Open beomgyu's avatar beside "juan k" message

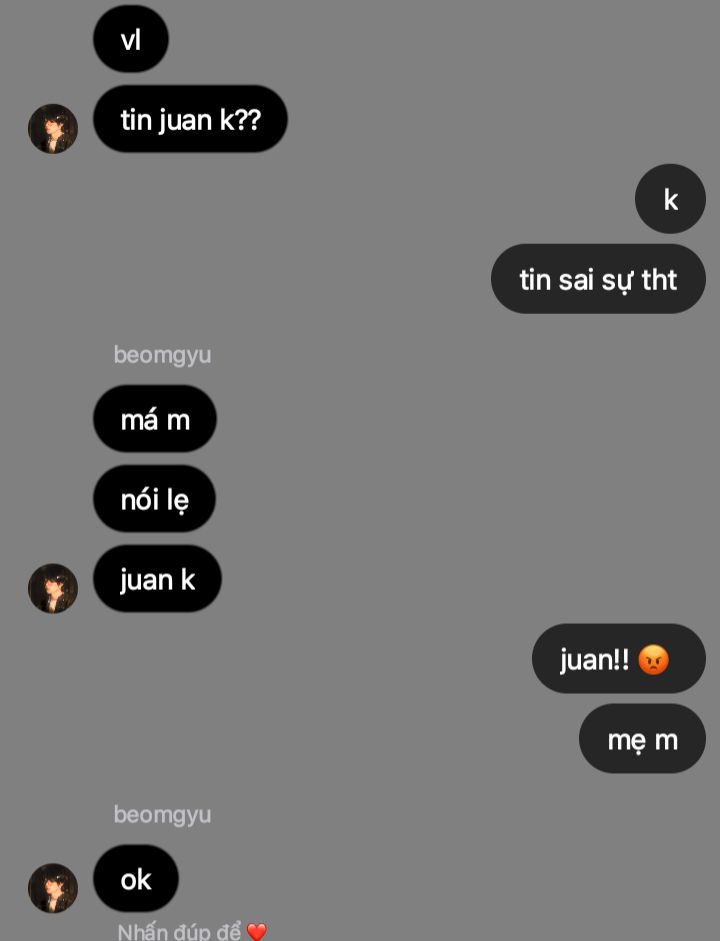(53, 588)
